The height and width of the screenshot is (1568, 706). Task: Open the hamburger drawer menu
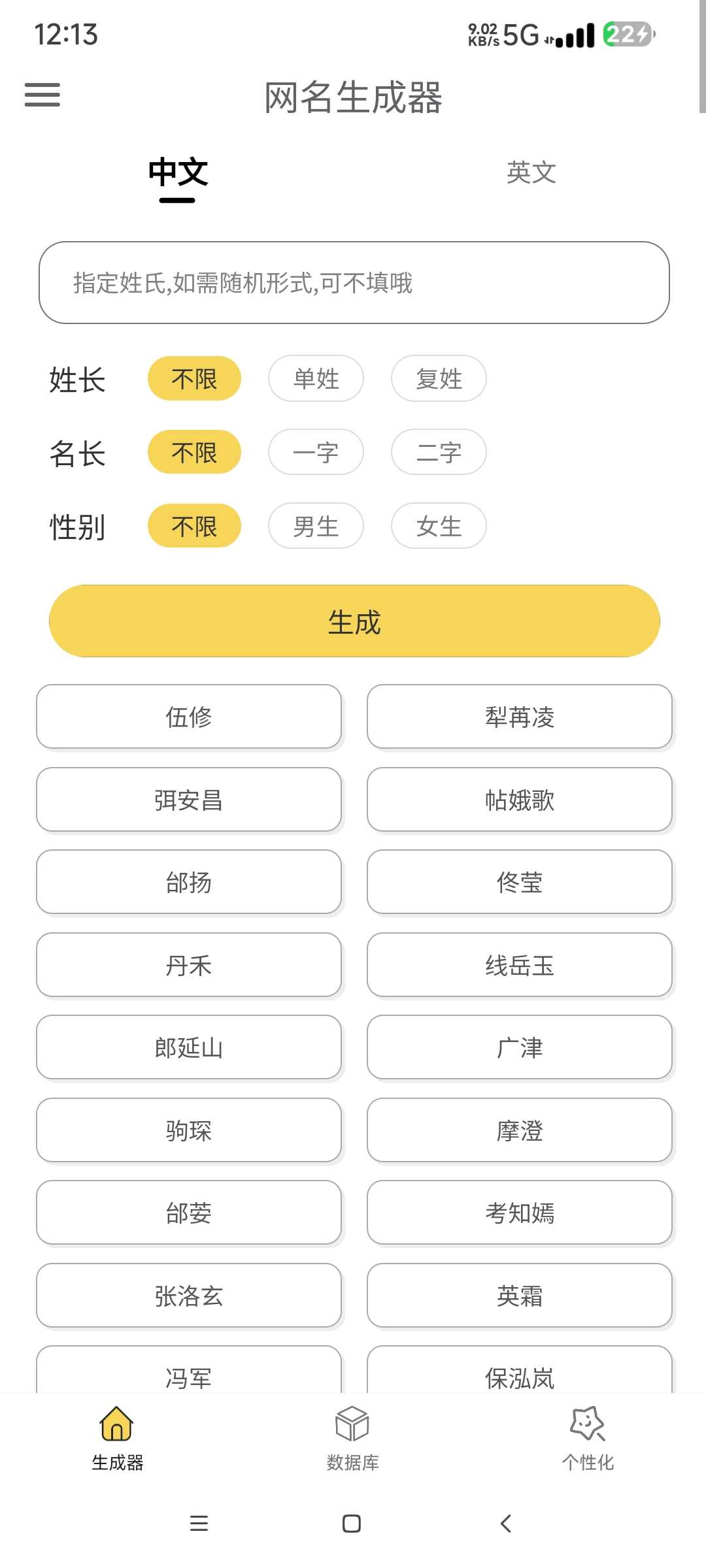(42, 95)
